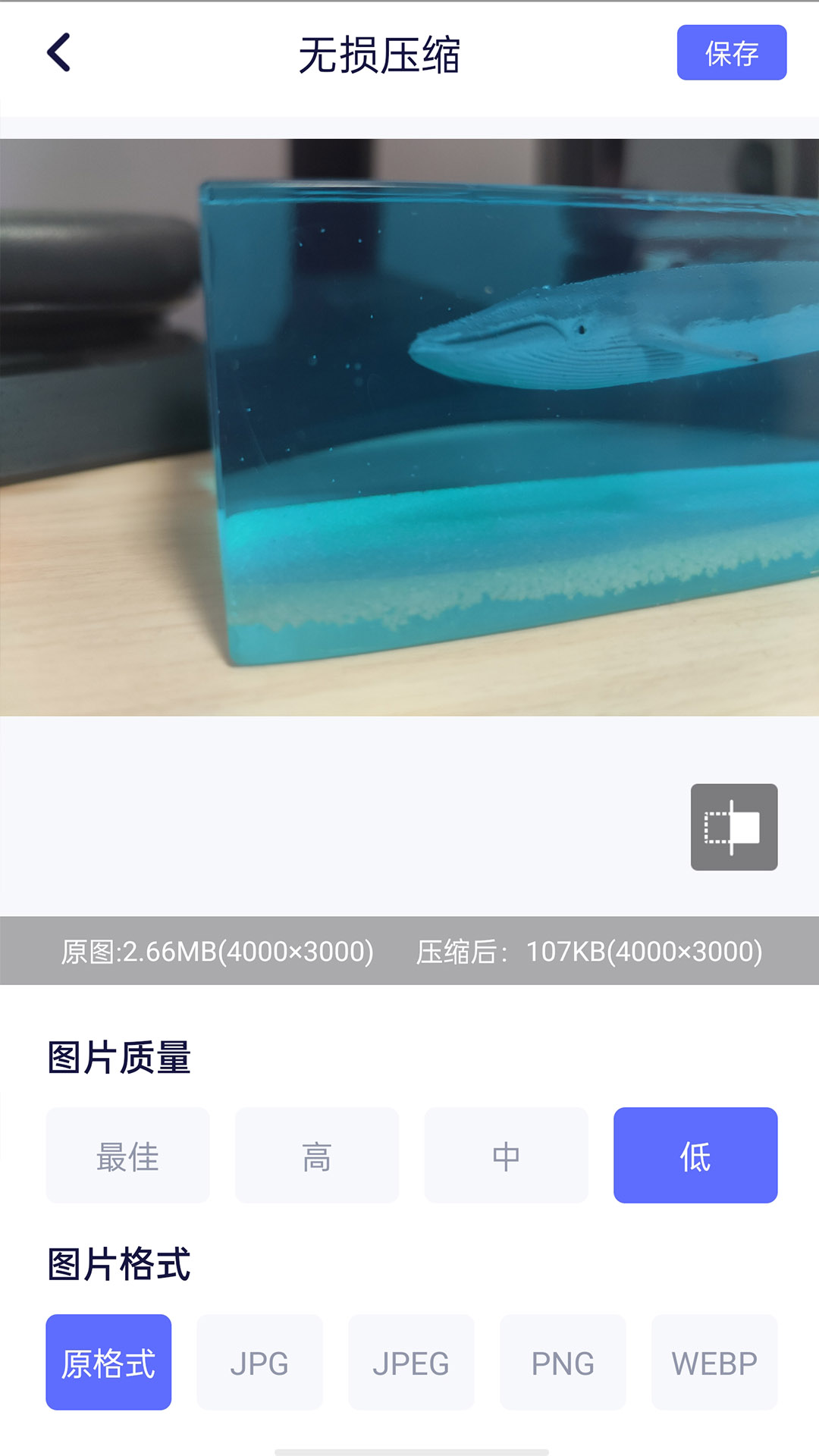The width and height of the screenshot is (819, 1456).
Task: Choose 高 image quality
Action: [317, 1155]
